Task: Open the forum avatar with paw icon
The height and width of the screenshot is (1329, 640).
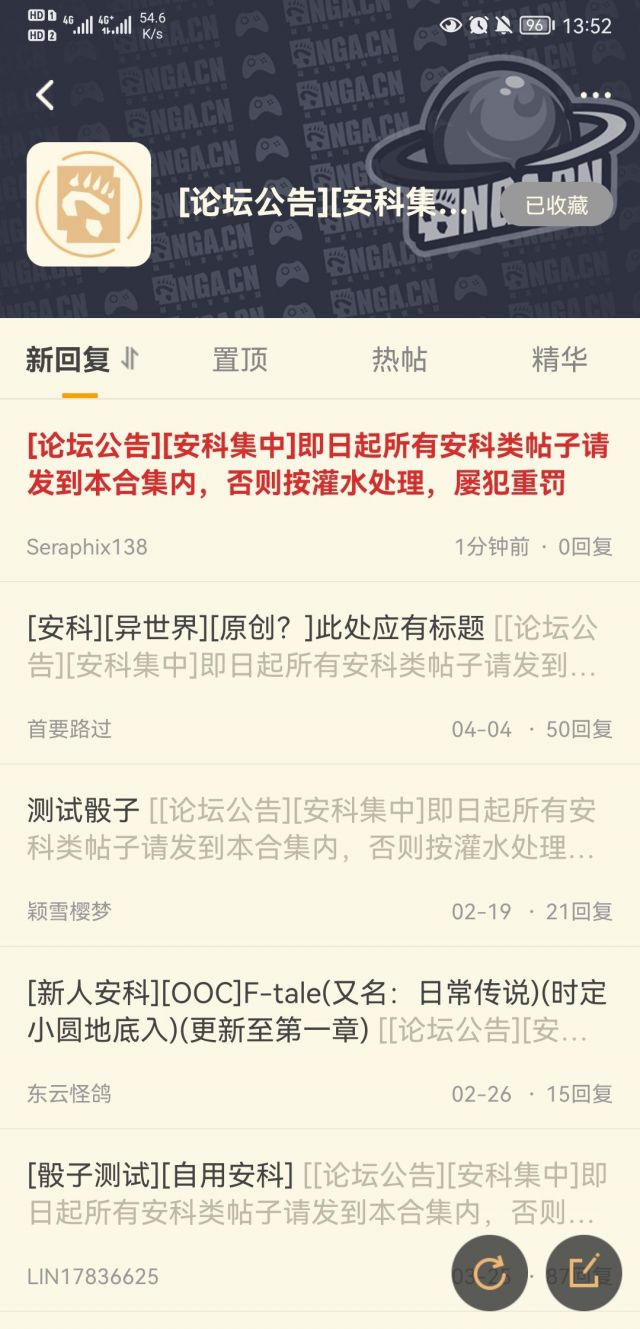Action: pos(89,204)
